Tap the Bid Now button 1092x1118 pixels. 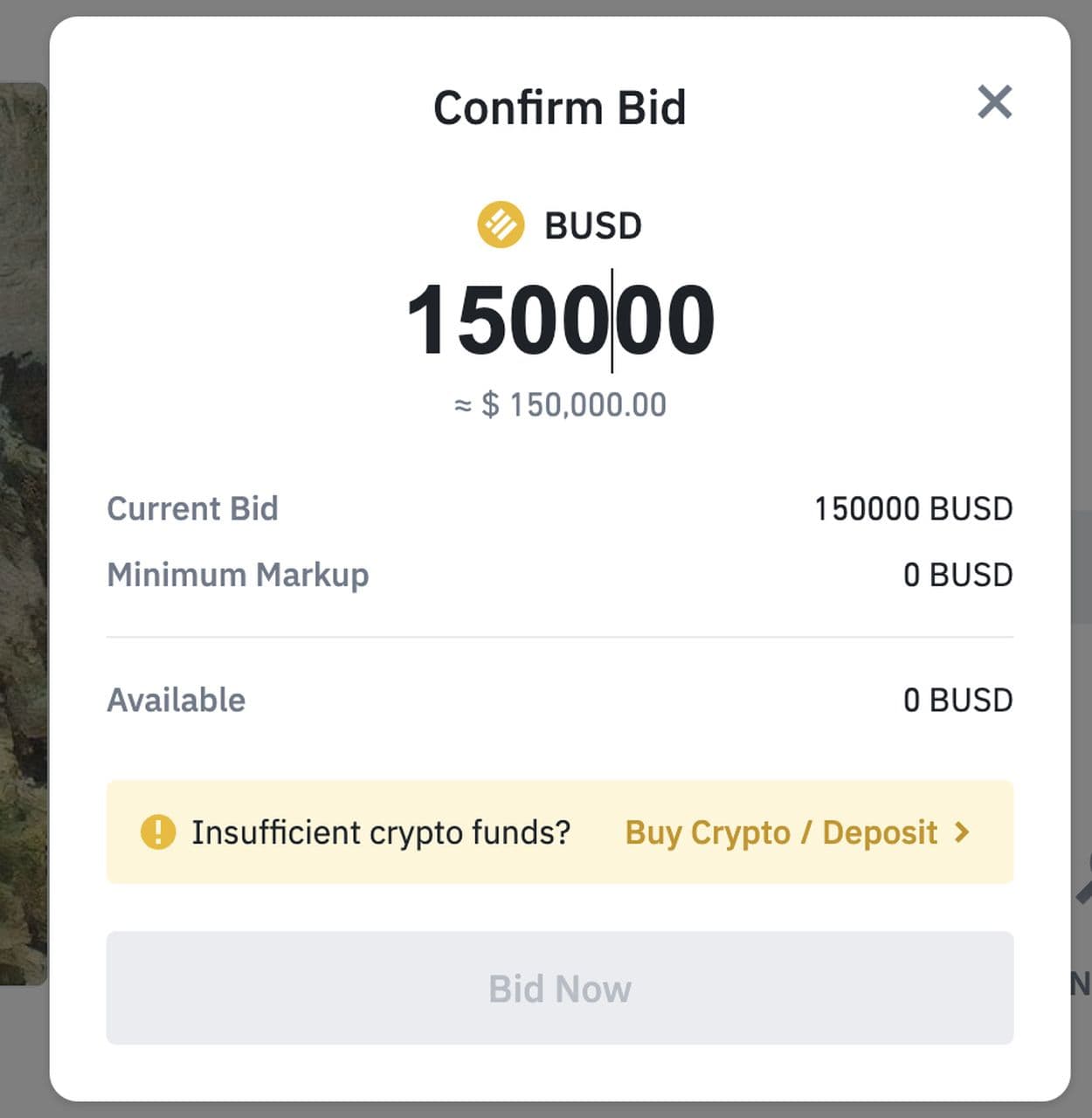coord(559,988)
